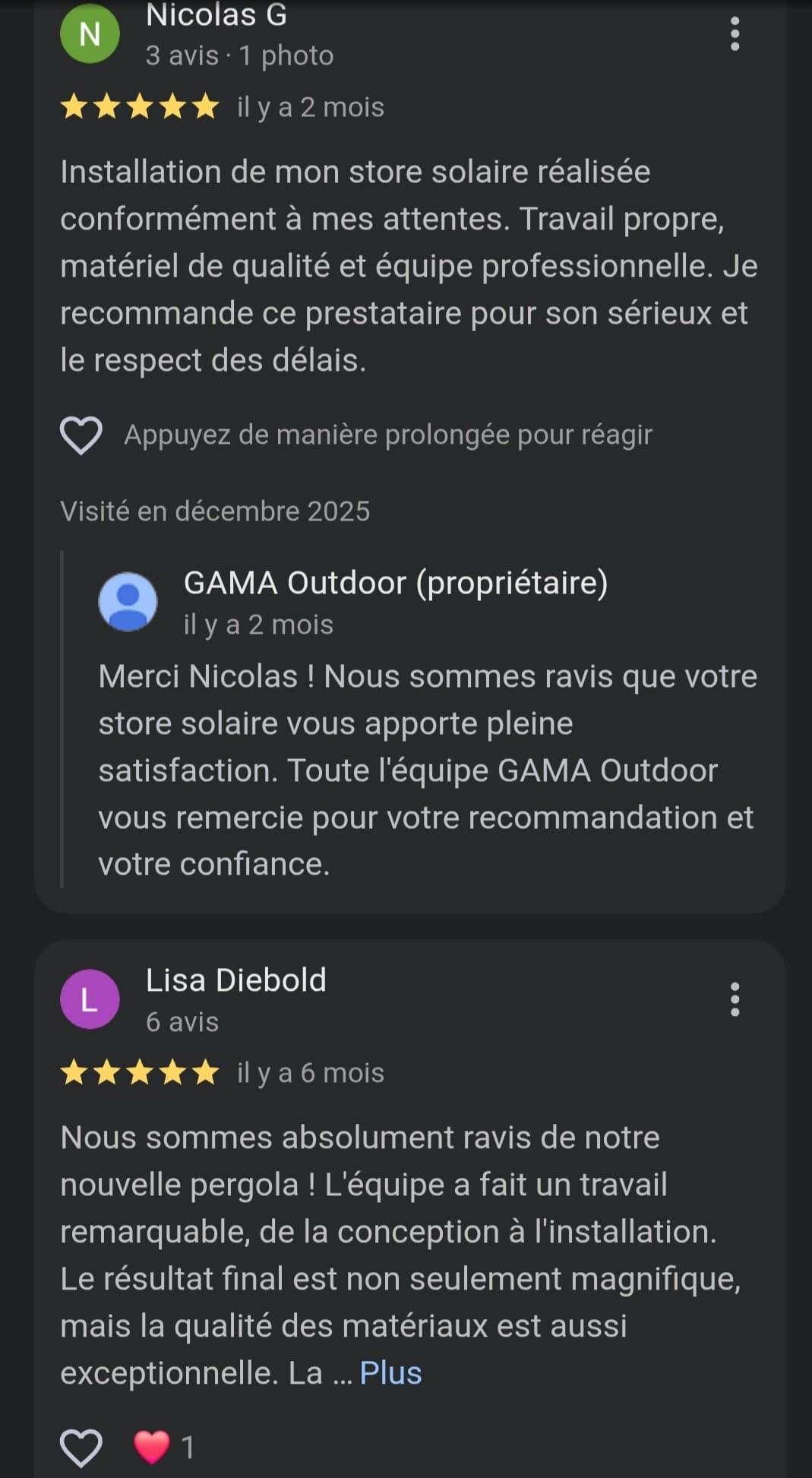Like Nicolas G's review with the heart
Image resolution: width=812 pixels, height=1478 pixels.
[81, 435]
